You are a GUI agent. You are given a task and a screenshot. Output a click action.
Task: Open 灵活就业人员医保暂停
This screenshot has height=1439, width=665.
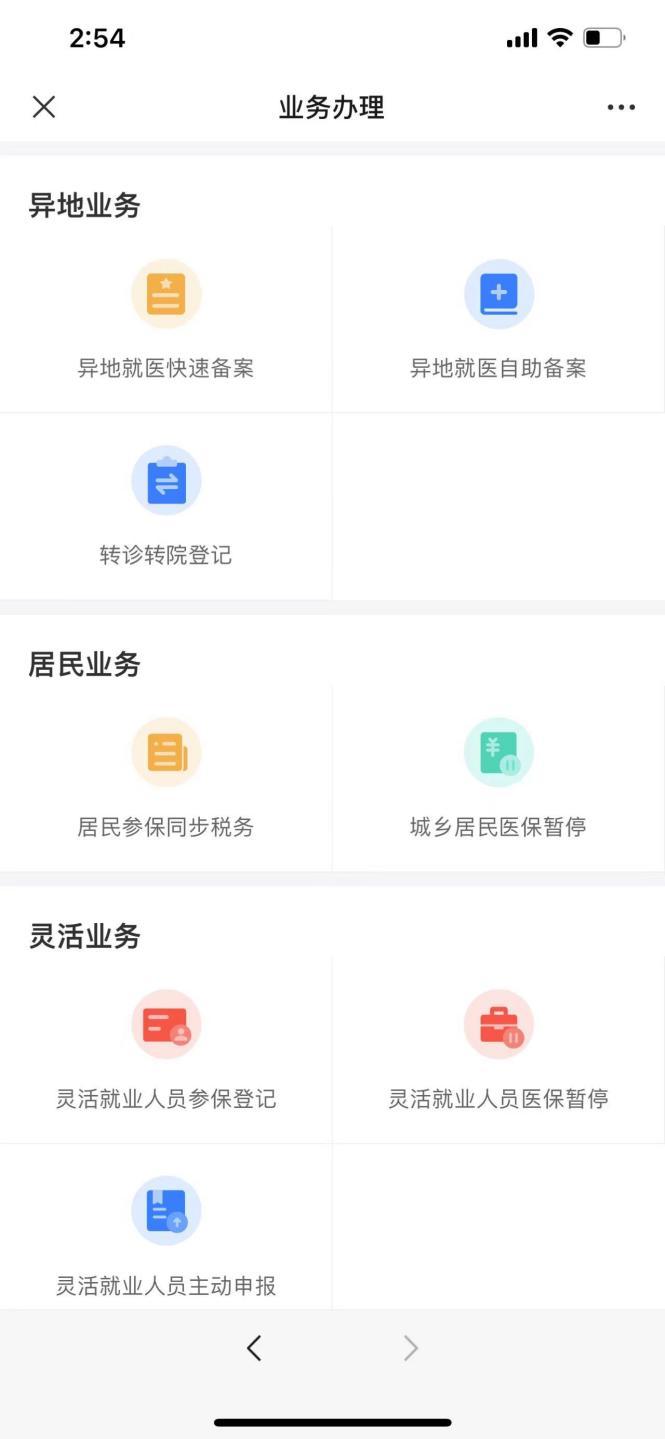[x=499, y=1051]
